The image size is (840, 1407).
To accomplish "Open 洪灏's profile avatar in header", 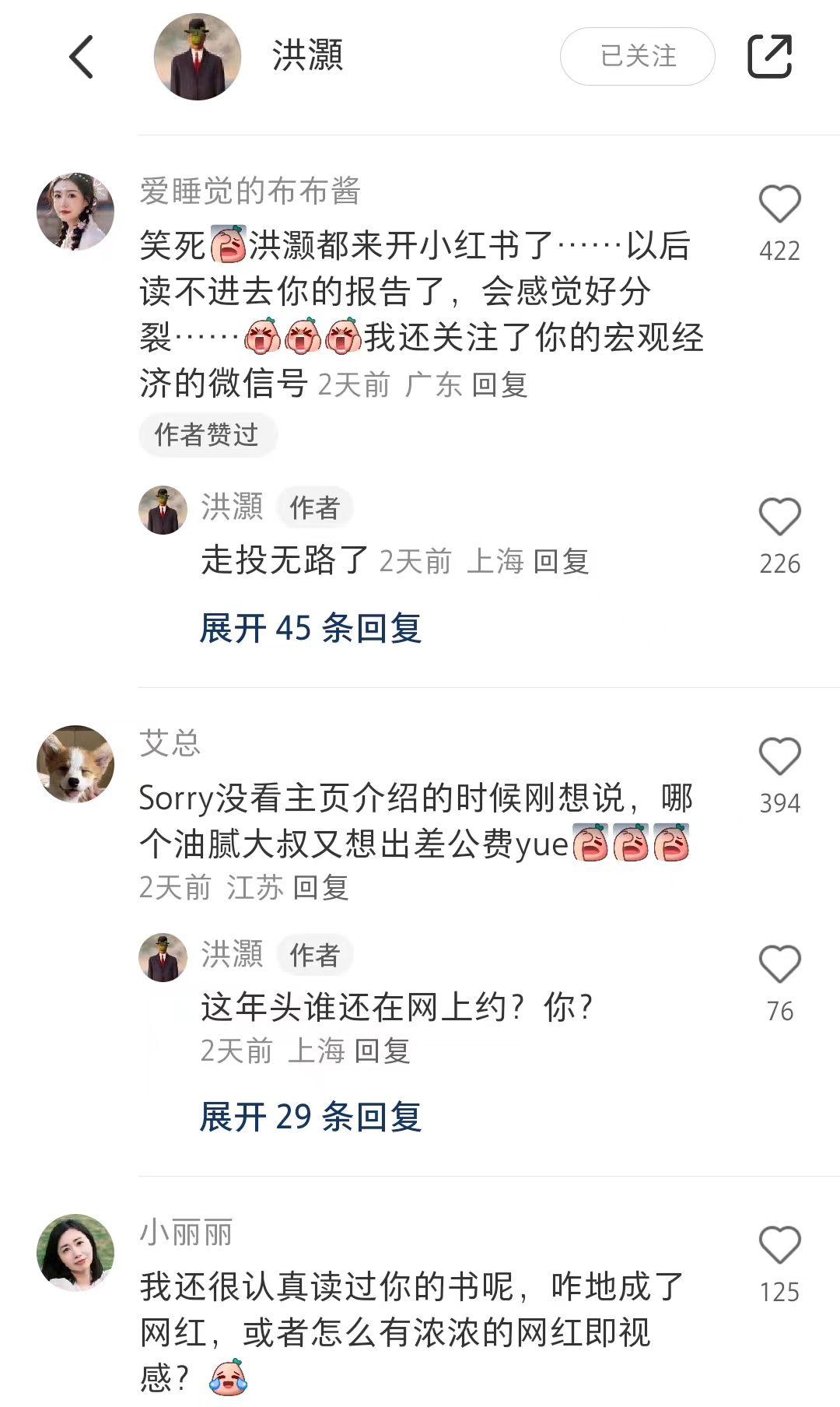I will pyautogui.click(x=198, y=57).
